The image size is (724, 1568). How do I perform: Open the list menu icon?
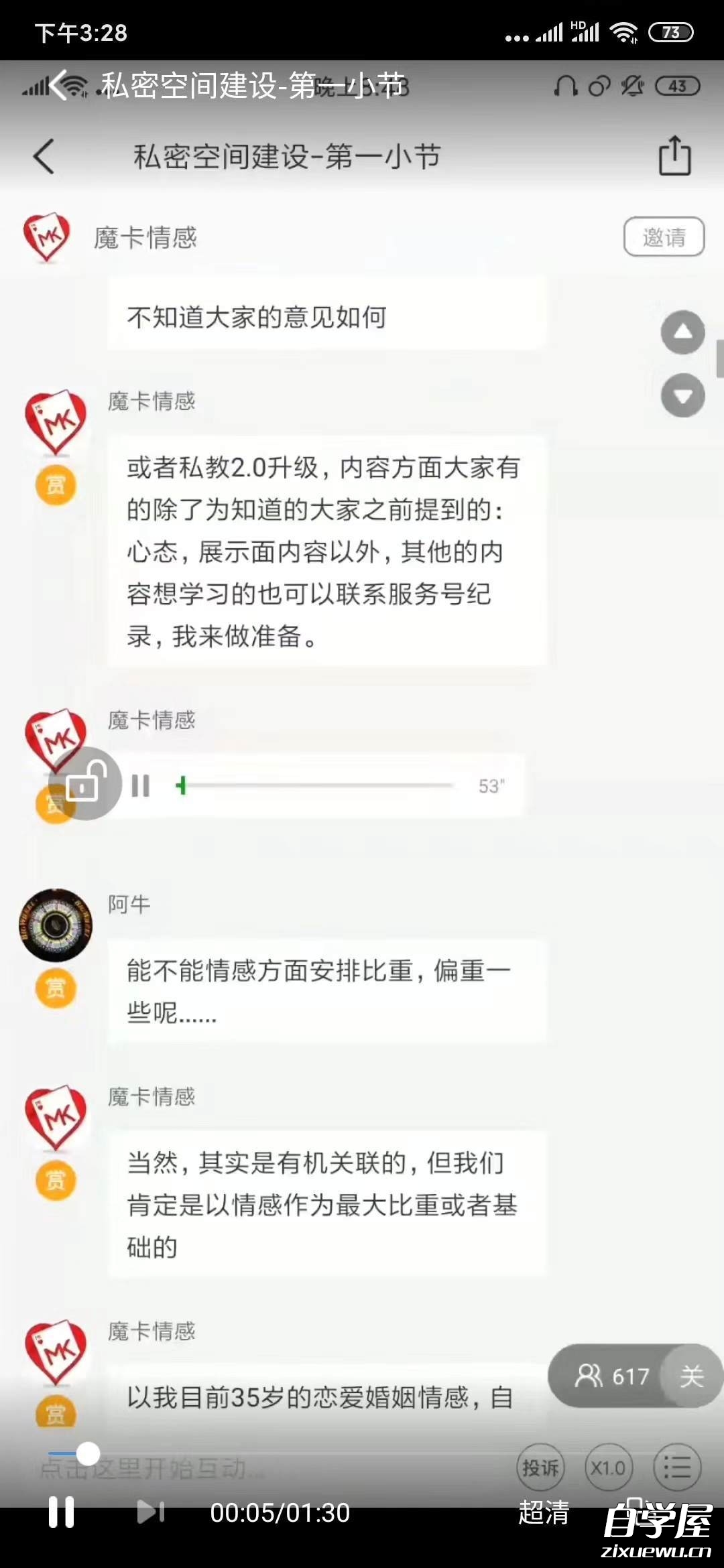(676, 1468)
